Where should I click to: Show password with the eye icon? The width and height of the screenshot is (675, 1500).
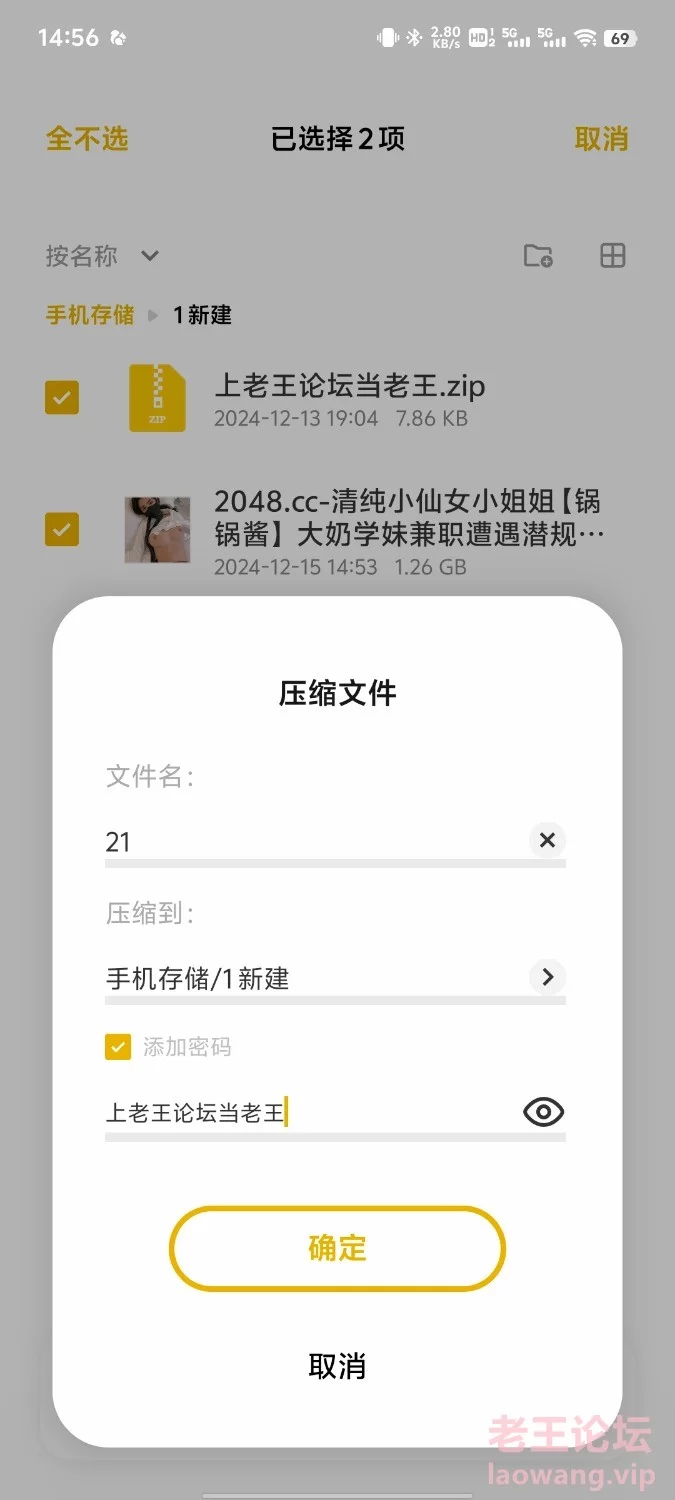coord(543,1112)
